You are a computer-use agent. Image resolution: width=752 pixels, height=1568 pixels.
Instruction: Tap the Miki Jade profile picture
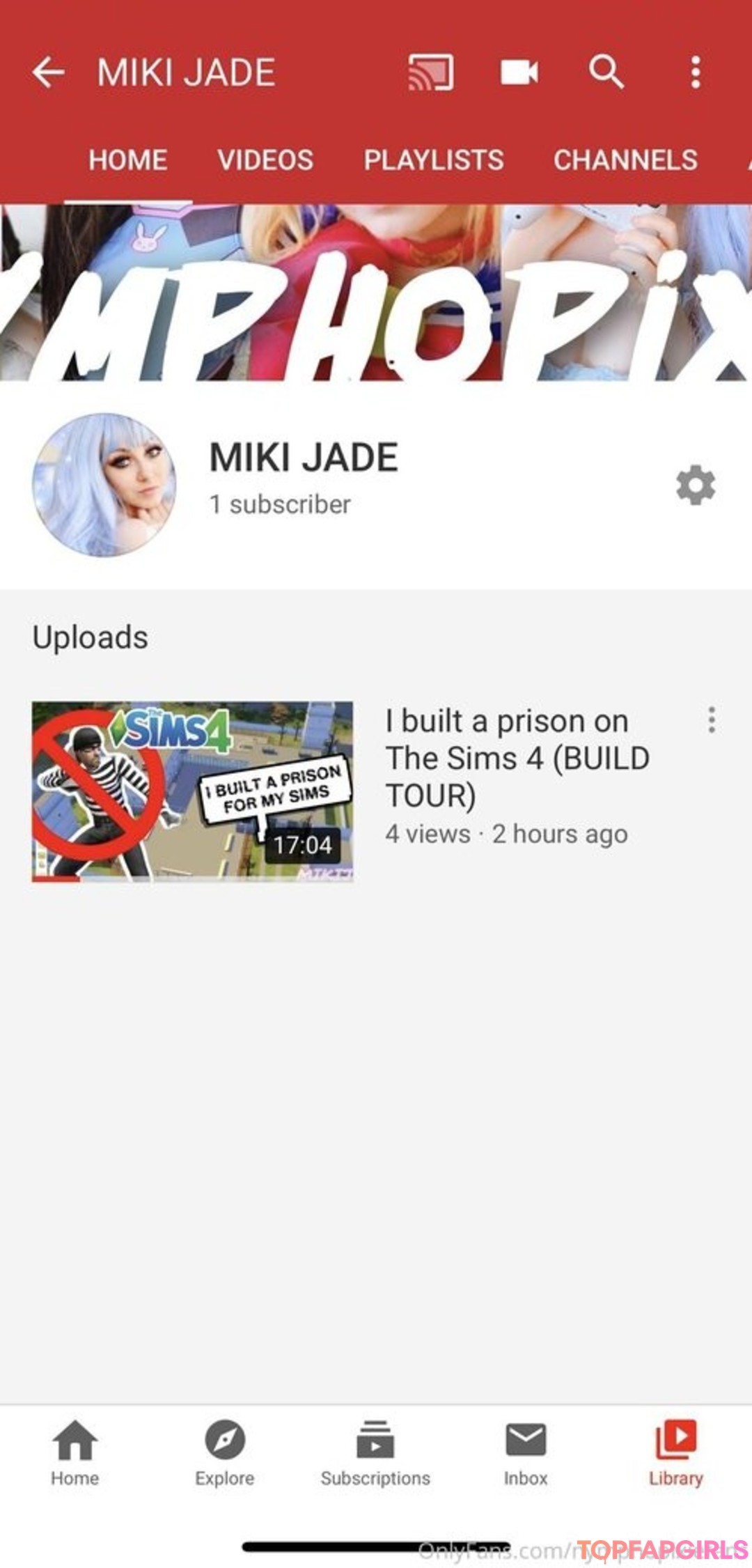104,485
